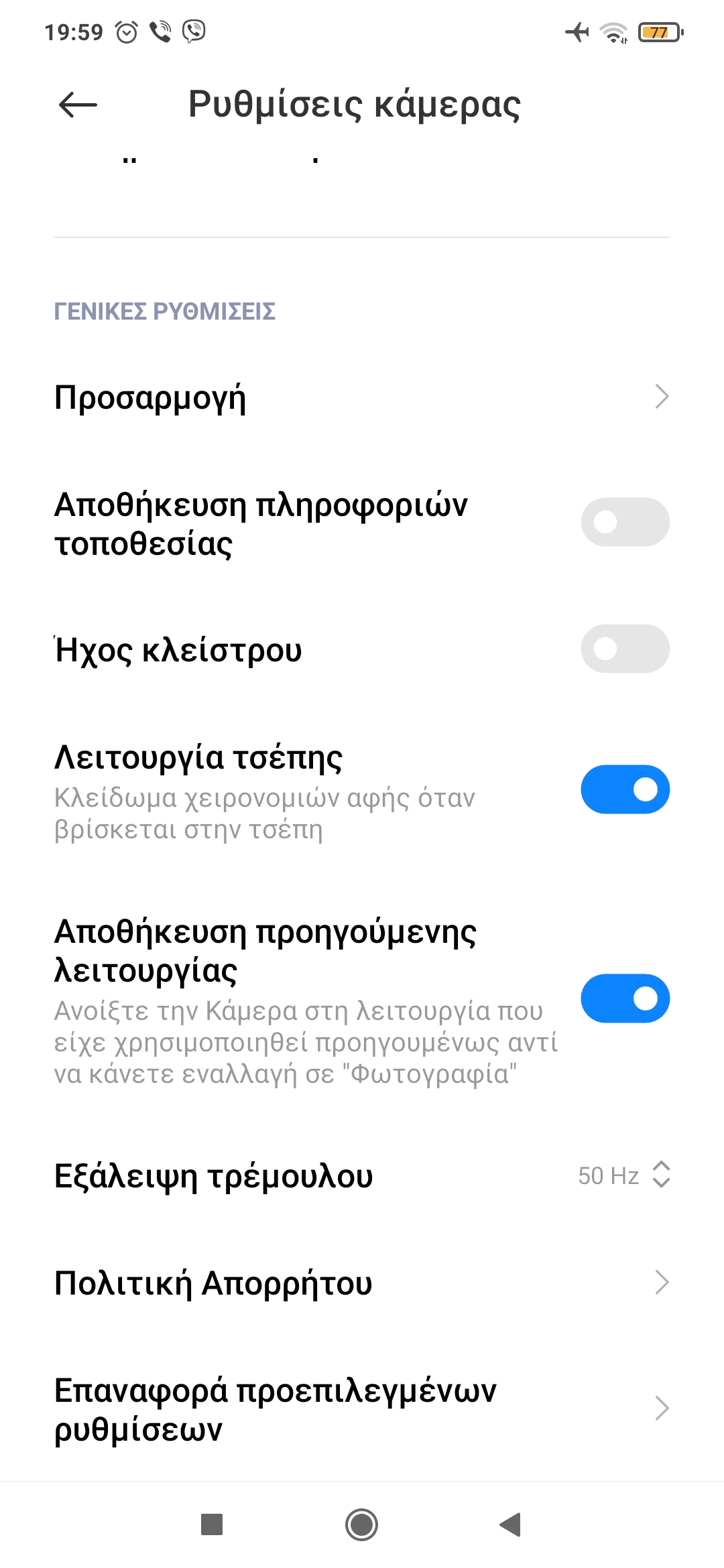Open recent apps with square button
The width and height of the screenshot is (724, 1568).
(212, 1524)
